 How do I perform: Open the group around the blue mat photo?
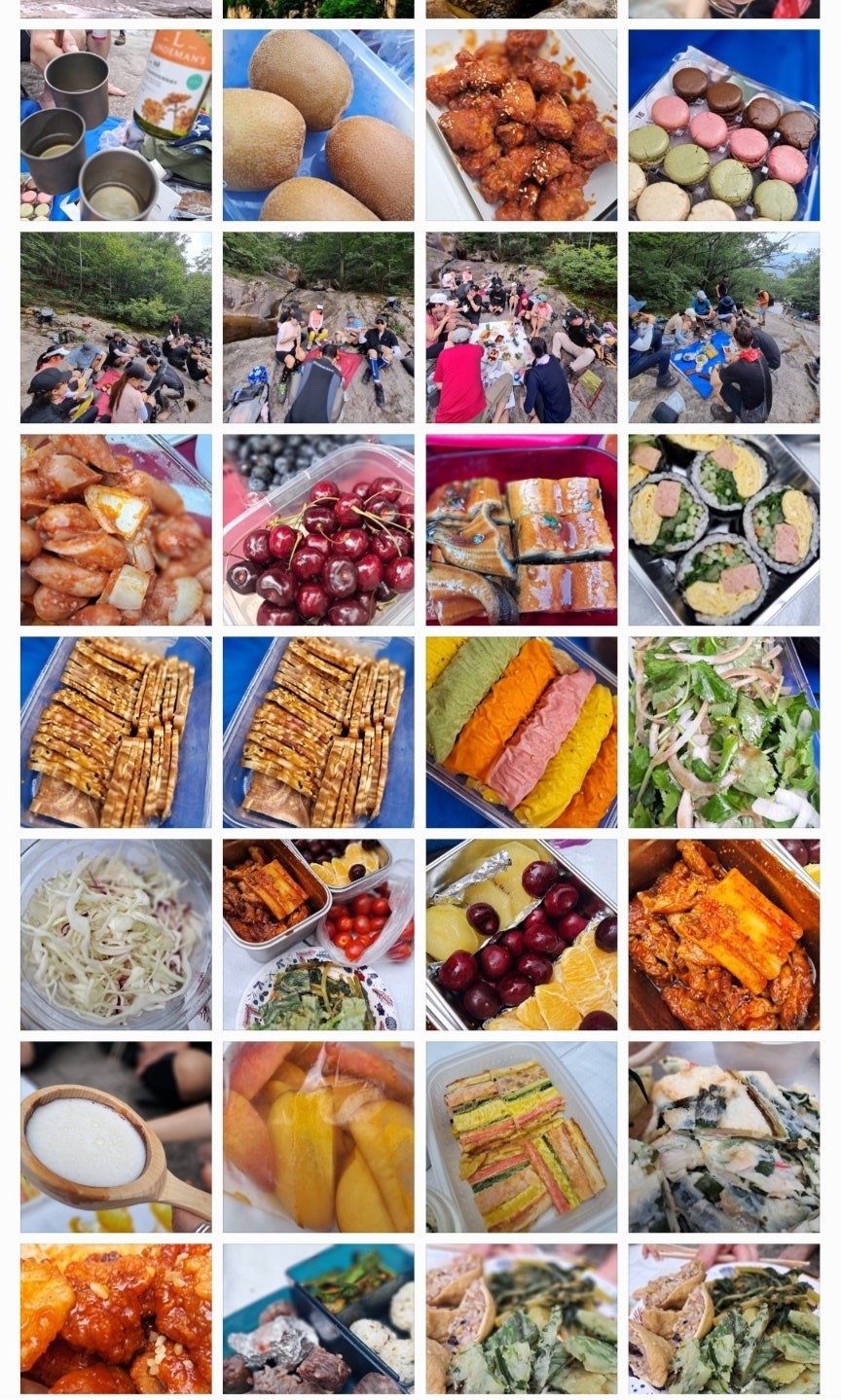point(723,328)
